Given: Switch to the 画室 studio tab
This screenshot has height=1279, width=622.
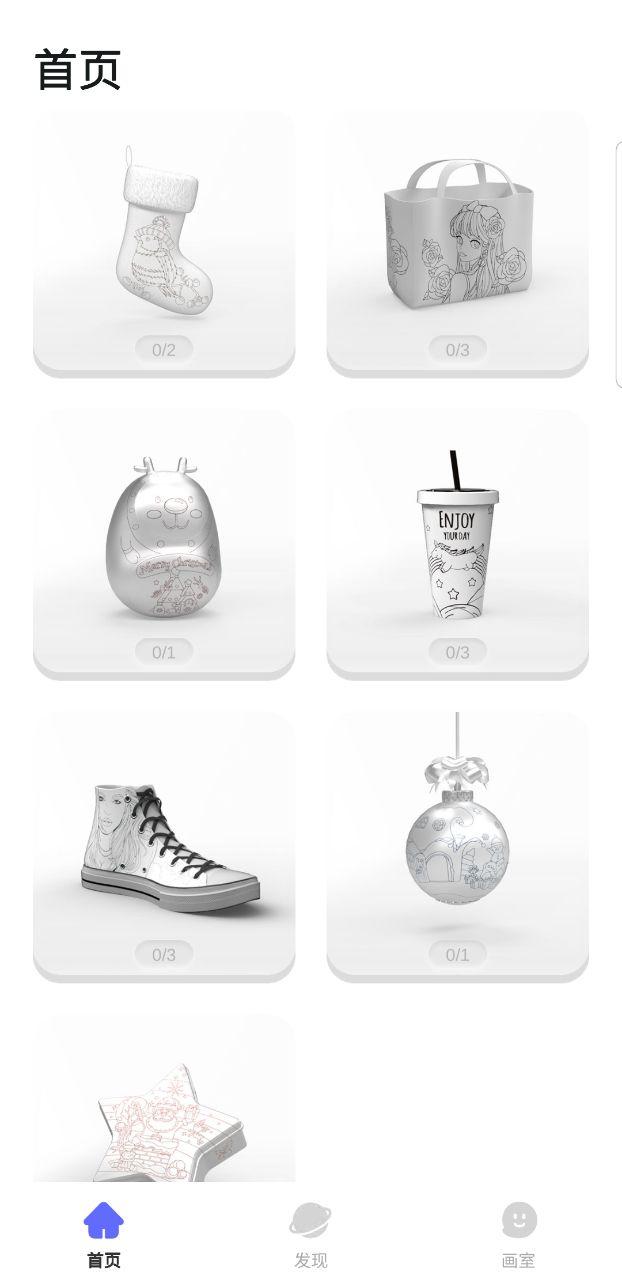Looking at the screenshot, I should coord(518,1234).
